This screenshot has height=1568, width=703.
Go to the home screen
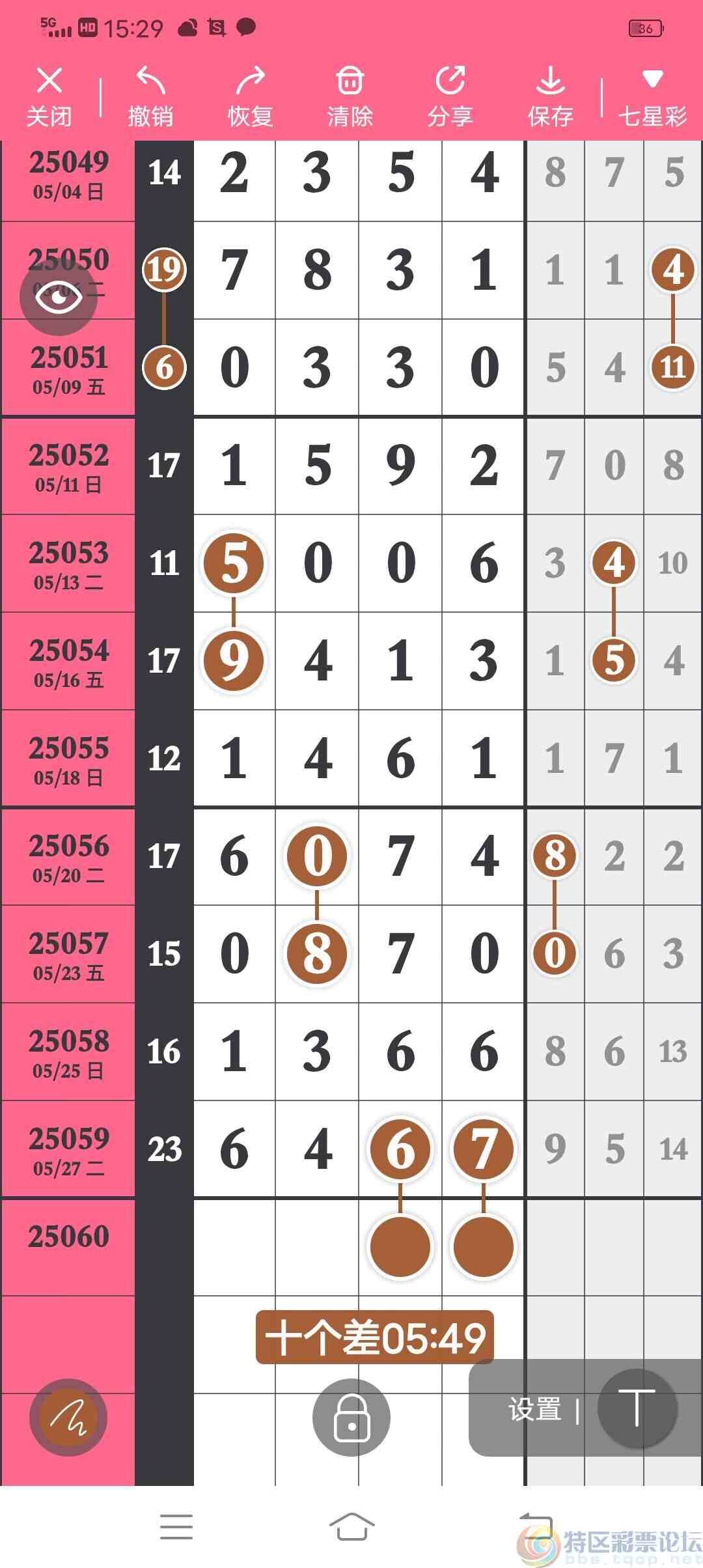(351, 1526)
